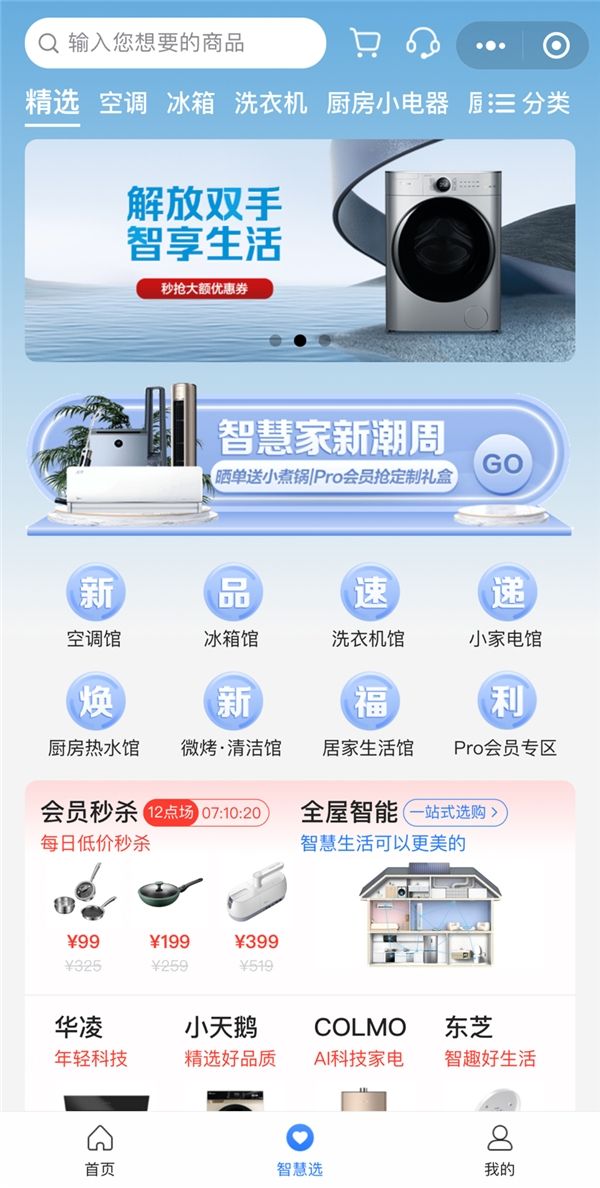Close the mini program with the circle button

click(555, 45)
